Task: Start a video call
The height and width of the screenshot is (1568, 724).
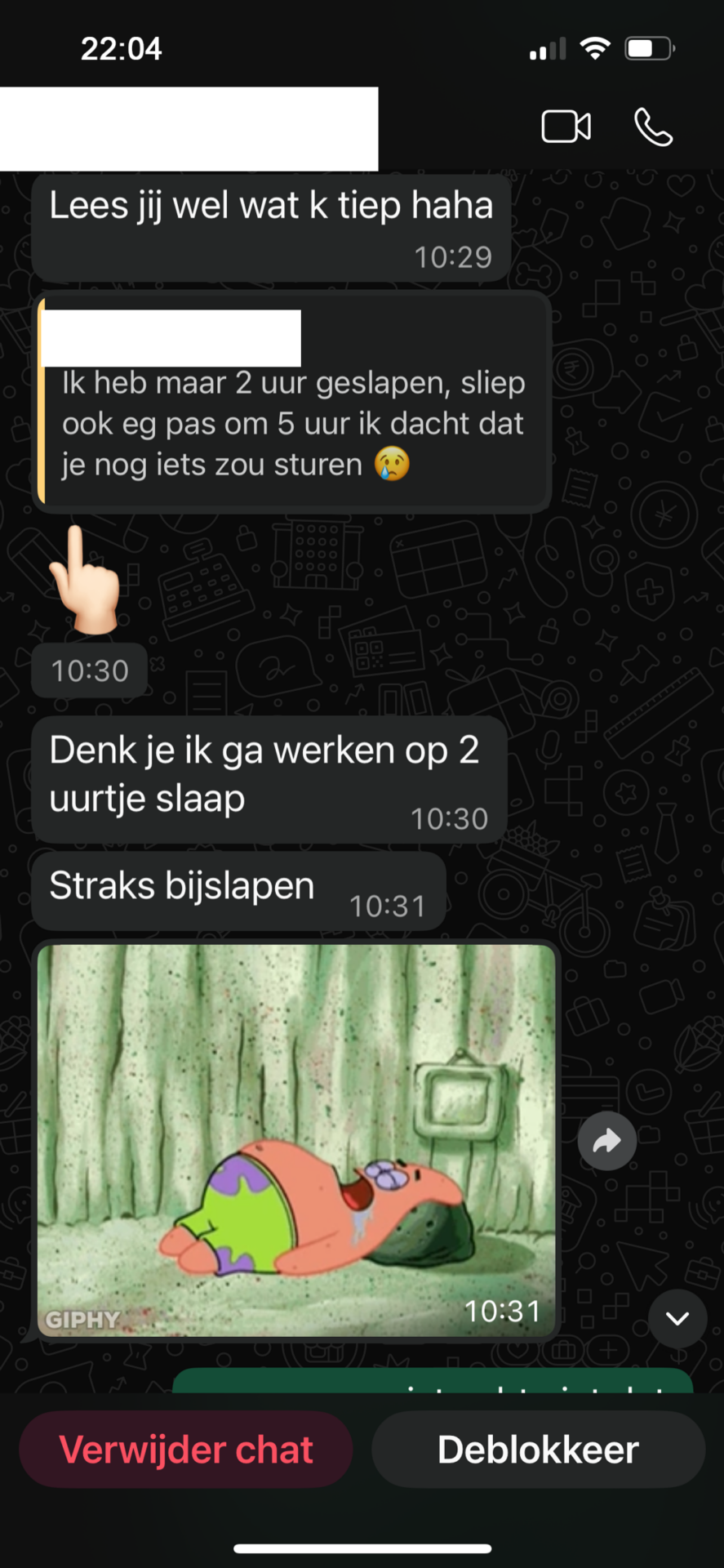Action: (566, 127)
